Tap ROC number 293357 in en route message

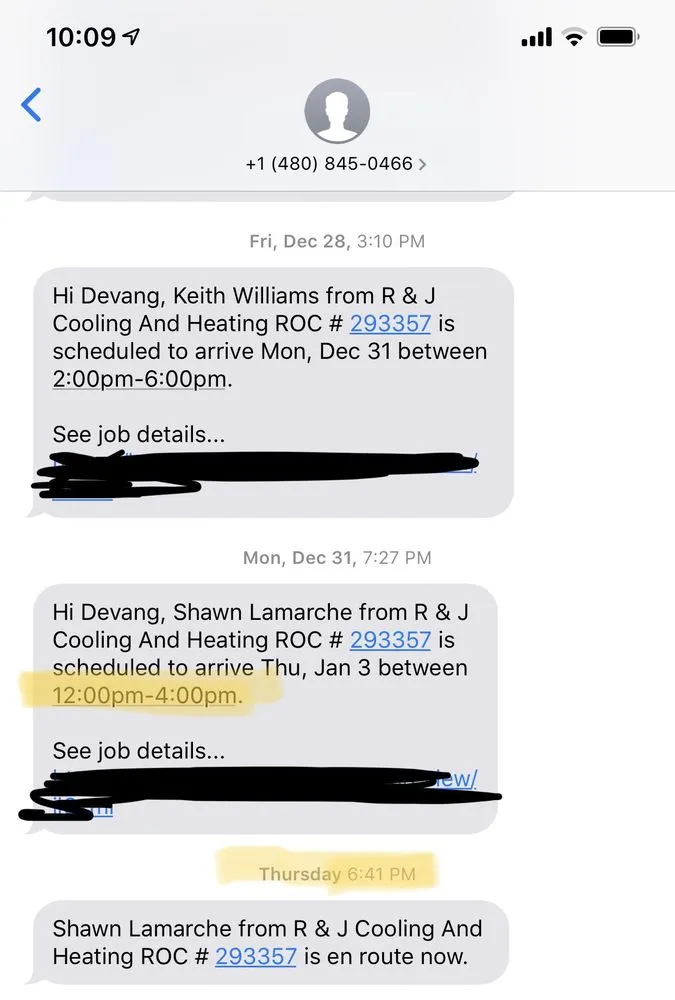[x=255, y=956]
